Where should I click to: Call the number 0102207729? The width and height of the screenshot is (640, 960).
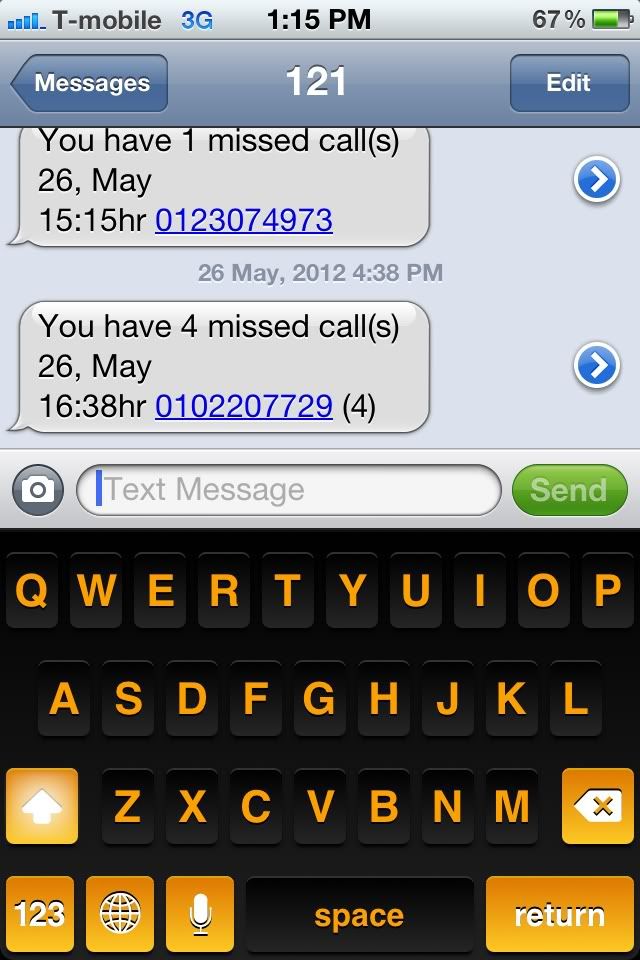[244, 406]
